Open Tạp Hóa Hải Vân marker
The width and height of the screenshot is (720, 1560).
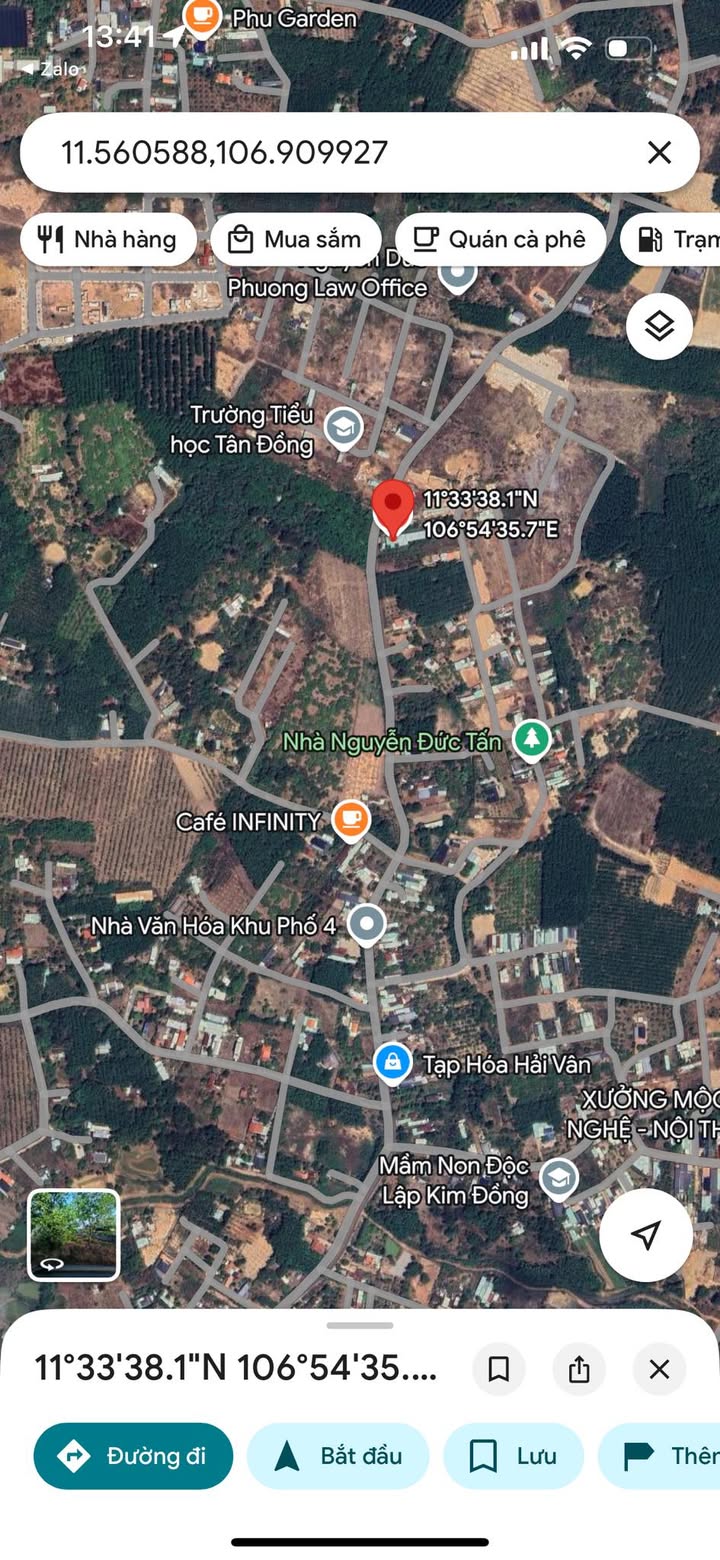point(392,1063)
